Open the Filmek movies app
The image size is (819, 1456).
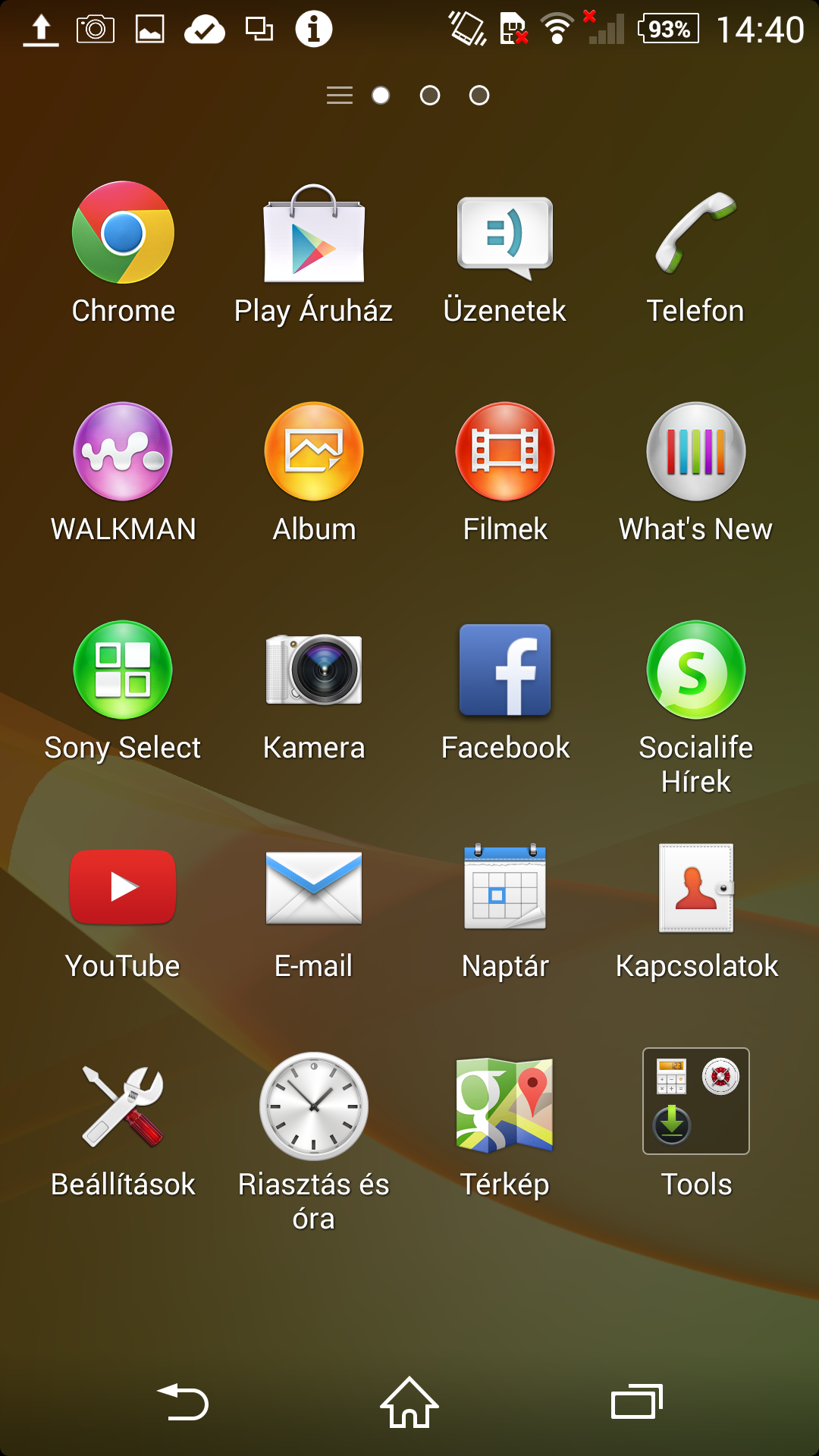click(505, 452)
